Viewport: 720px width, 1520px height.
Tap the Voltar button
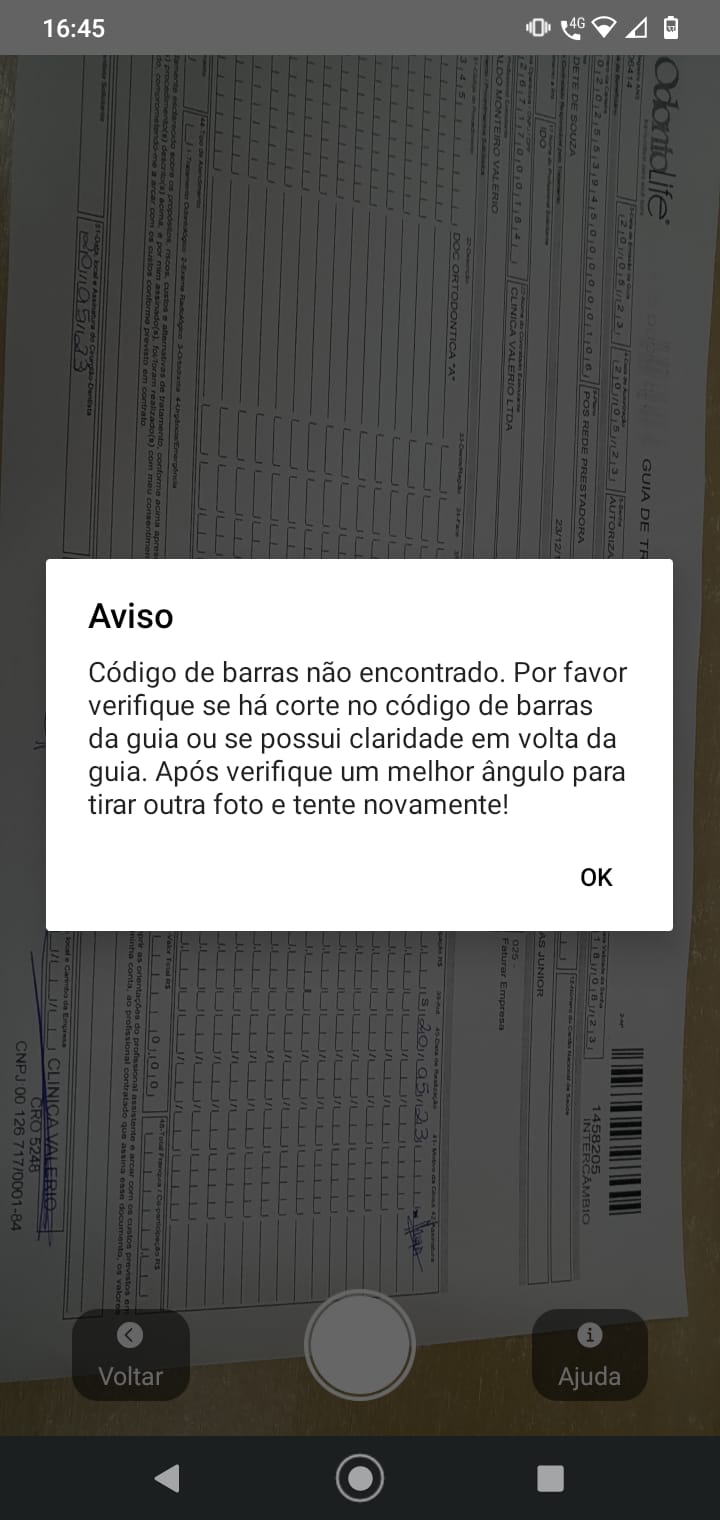130,1355
